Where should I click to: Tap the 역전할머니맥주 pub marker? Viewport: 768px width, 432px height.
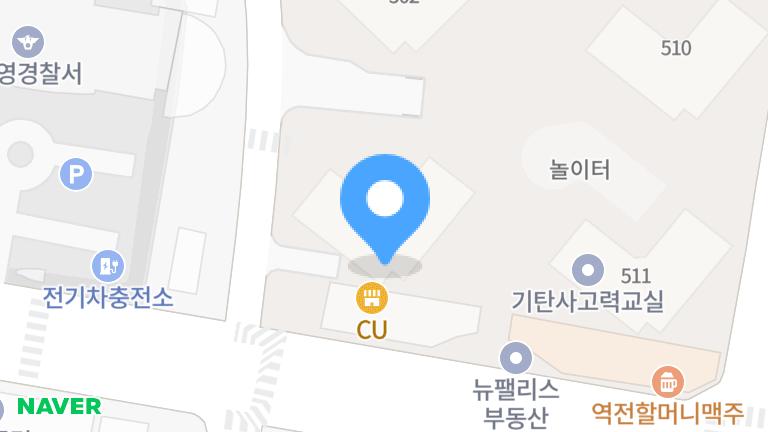[666, 381]
